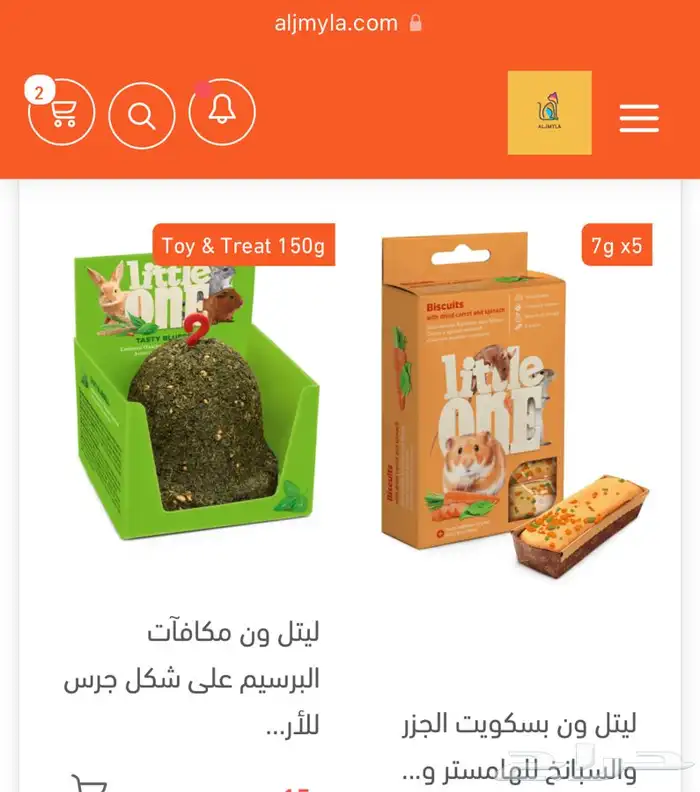Open the hamburger menu
The height and width of the screenshot is (792, 700).
click(638, 117)
